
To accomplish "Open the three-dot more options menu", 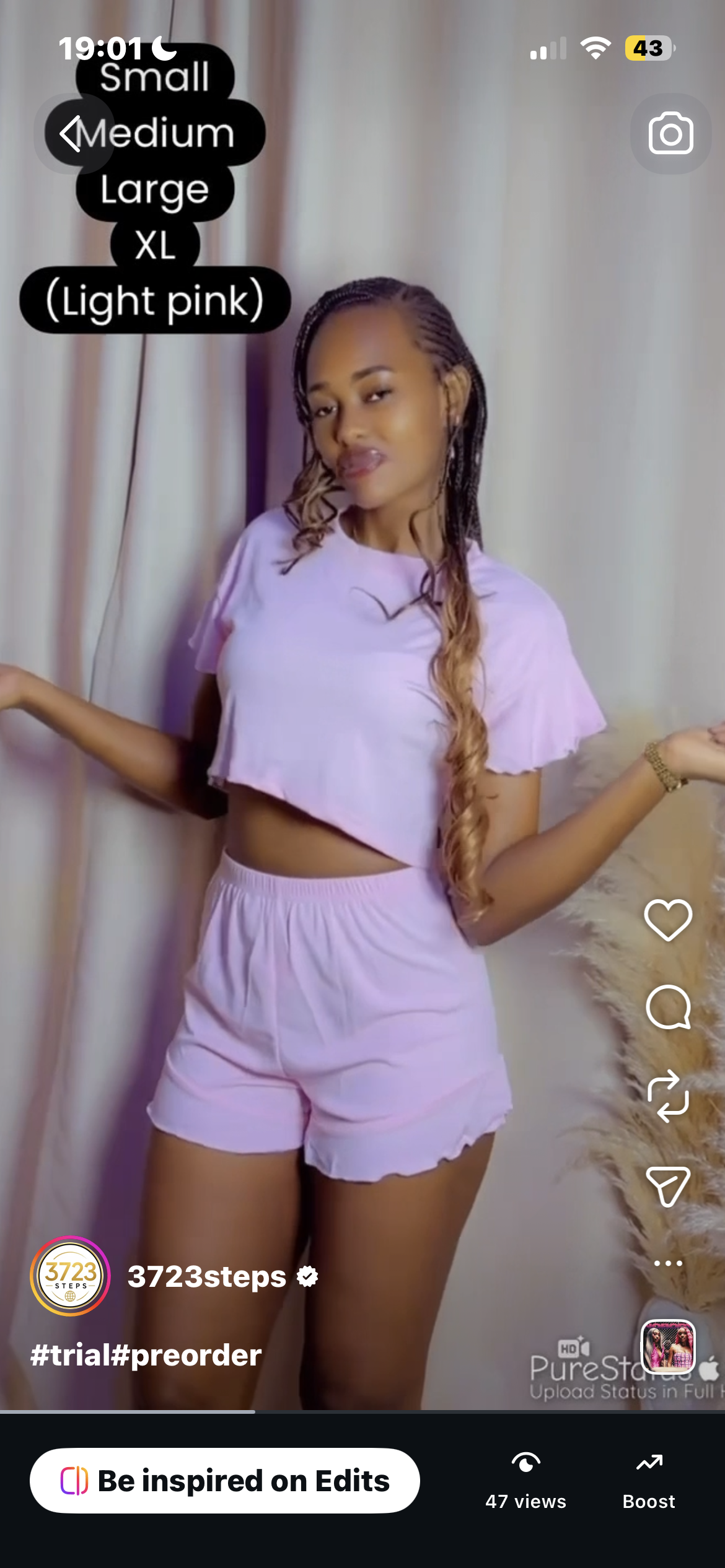I will click(x=668, y=1263).
